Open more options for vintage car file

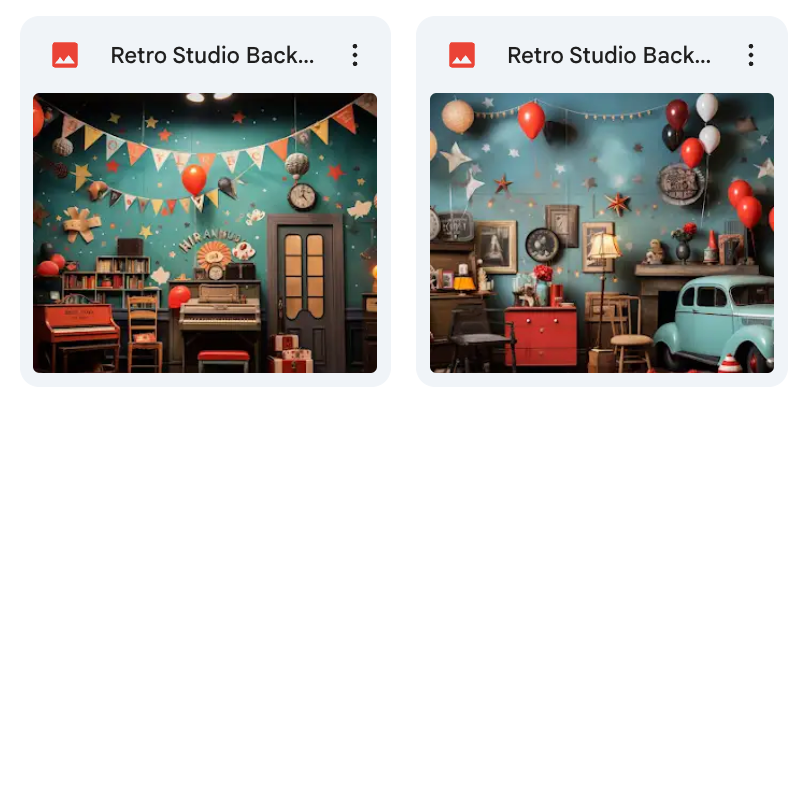751,56
